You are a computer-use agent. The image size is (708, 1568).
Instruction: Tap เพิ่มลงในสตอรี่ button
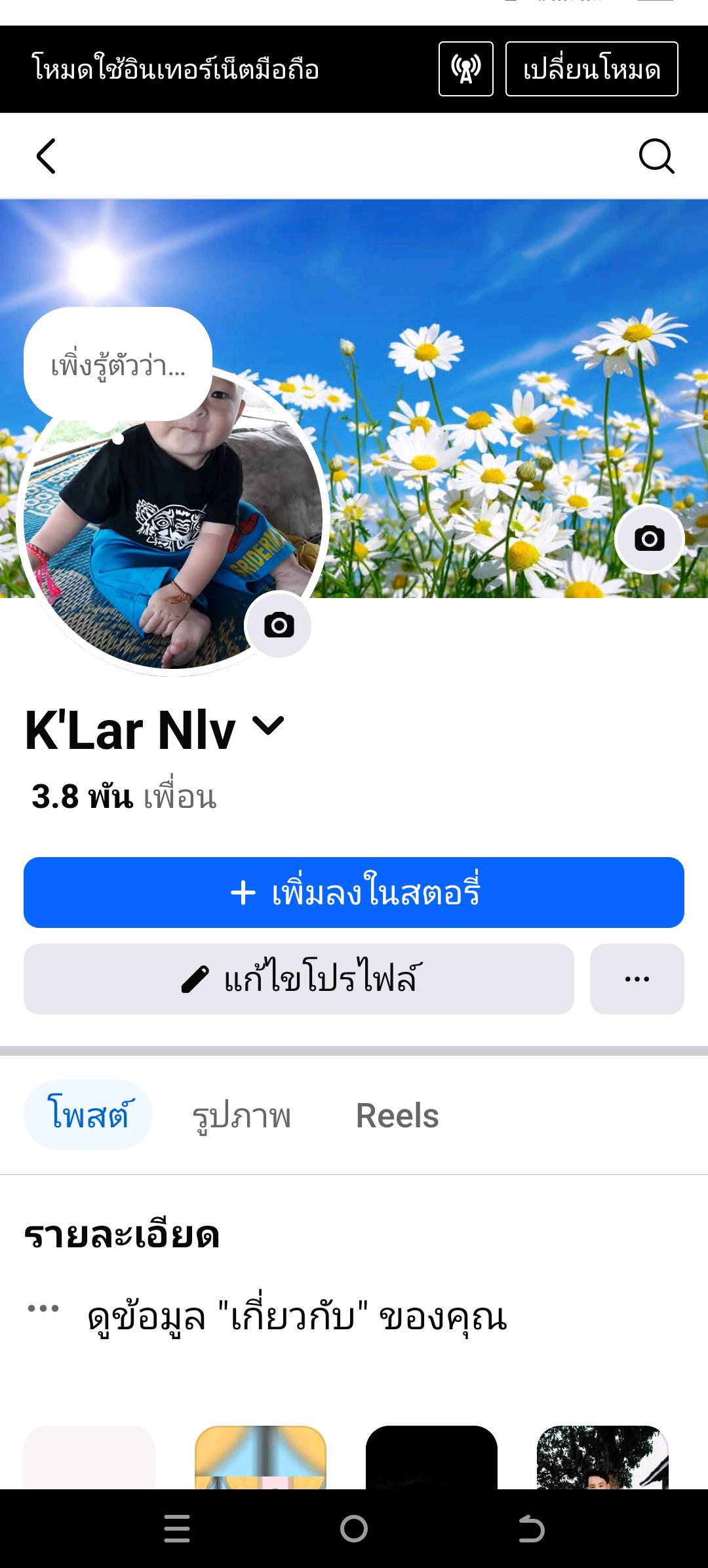coord(354,893)
